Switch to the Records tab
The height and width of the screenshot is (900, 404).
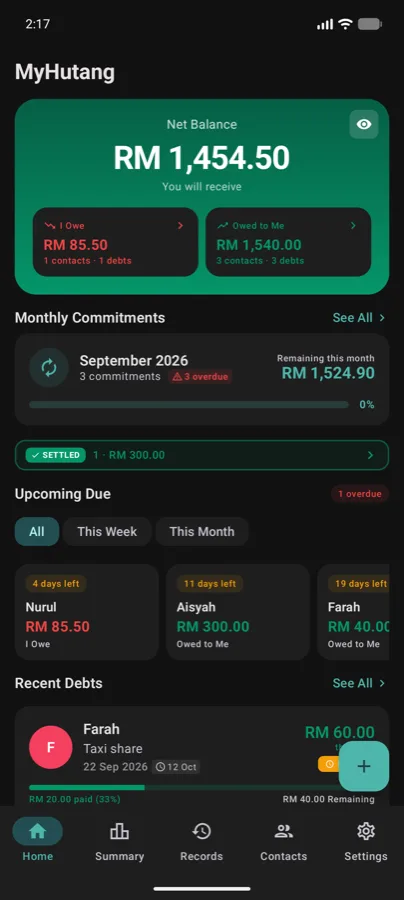tap(201, 840)
